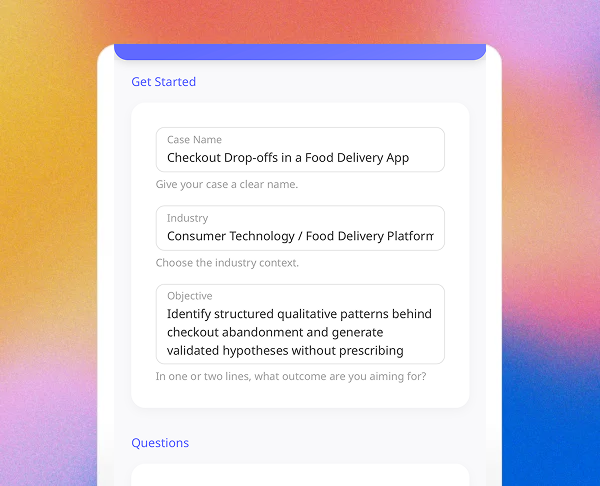Tap into the Objective text box

[x=300, y=332]
